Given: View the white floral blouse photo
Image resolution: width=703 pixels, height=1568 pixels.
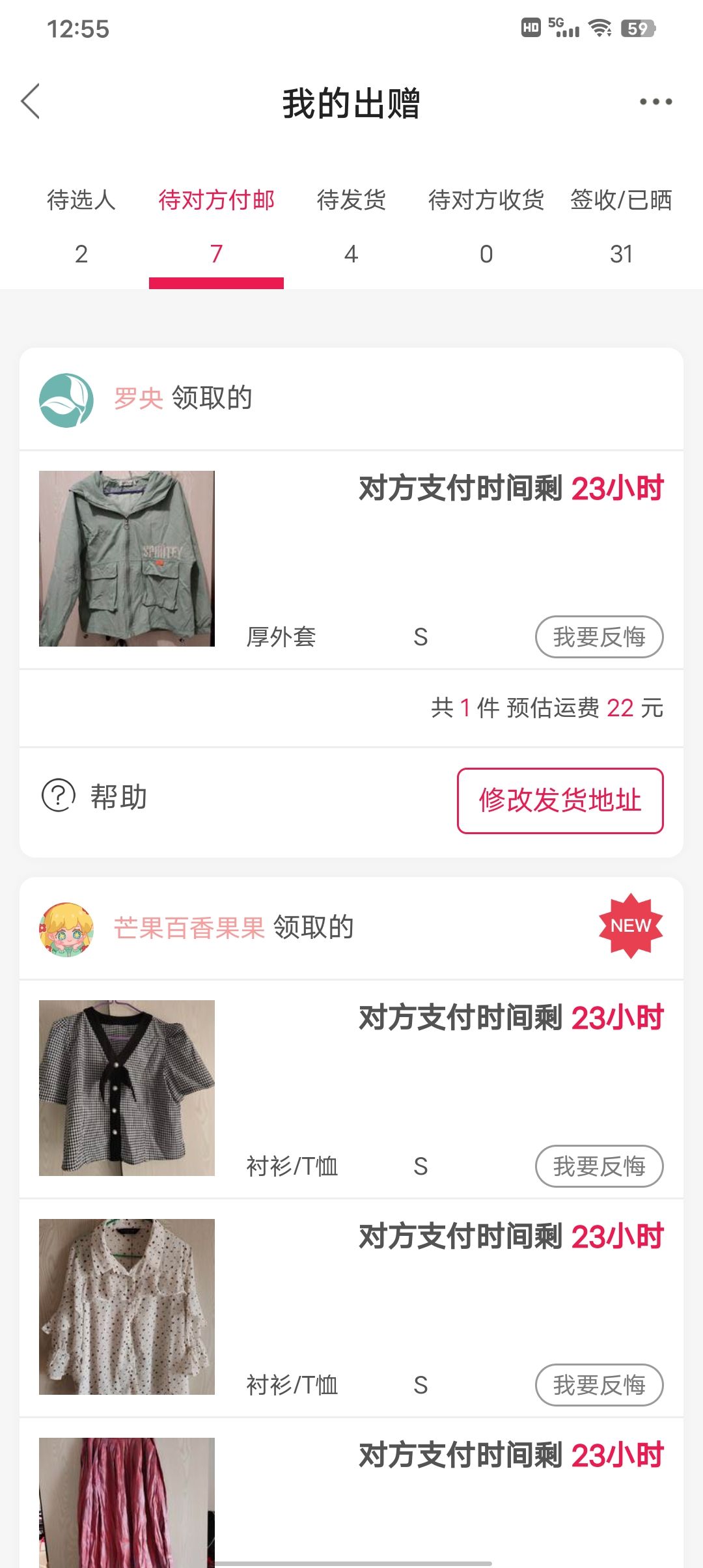Looking at the screenshot, I should (x=127, y=1307).
